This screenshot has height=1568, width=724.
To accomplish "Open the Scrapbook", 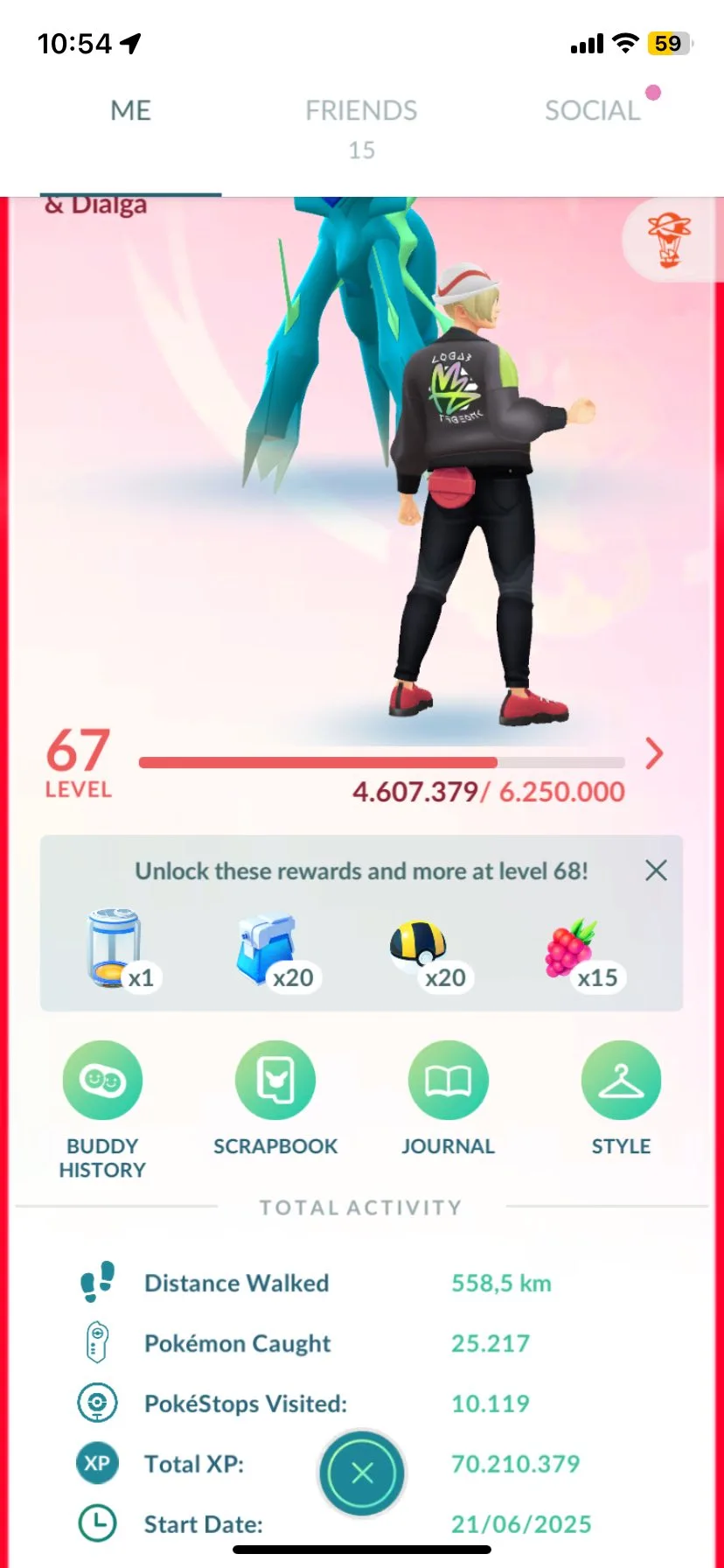I will [x=275, y=1081].
